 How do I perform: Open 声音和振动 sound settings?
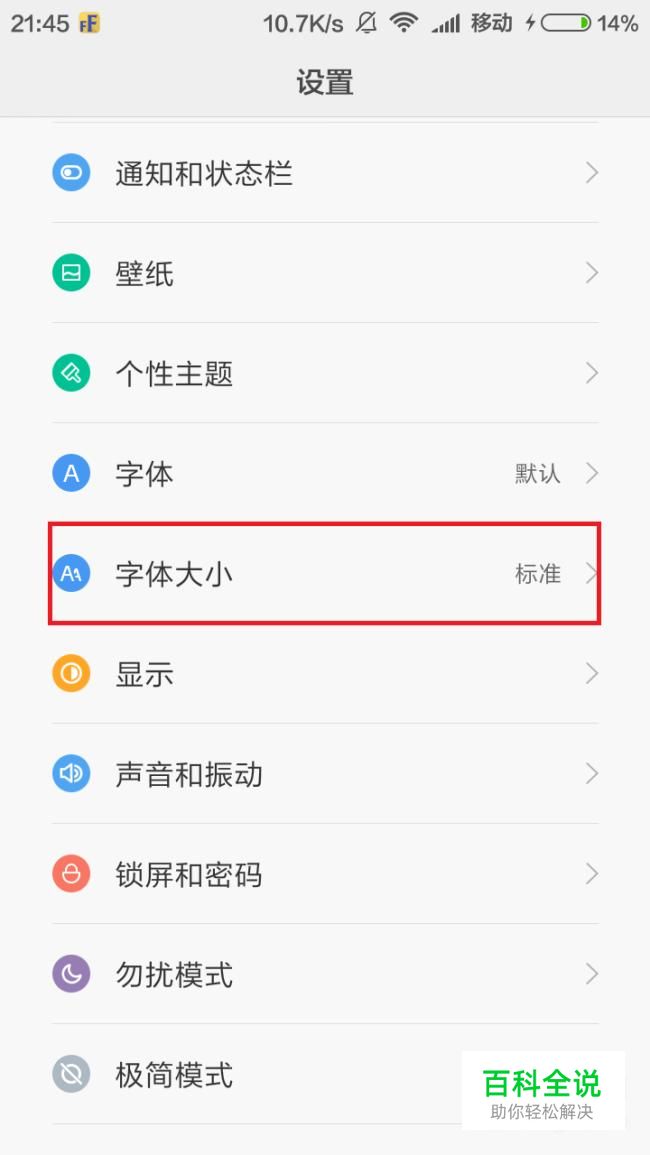pos(190,774)
